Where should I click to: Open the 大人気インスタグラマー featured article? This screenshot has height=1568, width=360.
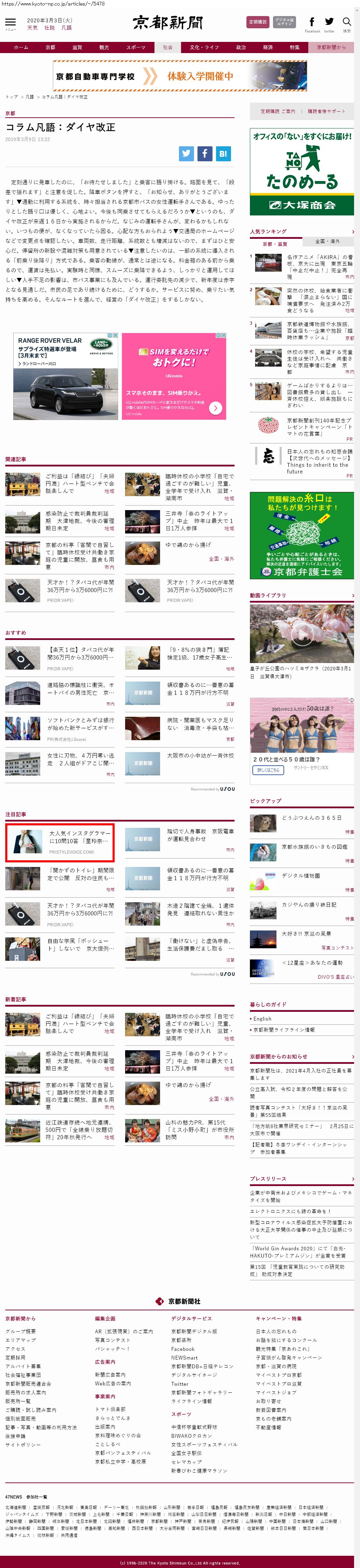tap(79, 836)
